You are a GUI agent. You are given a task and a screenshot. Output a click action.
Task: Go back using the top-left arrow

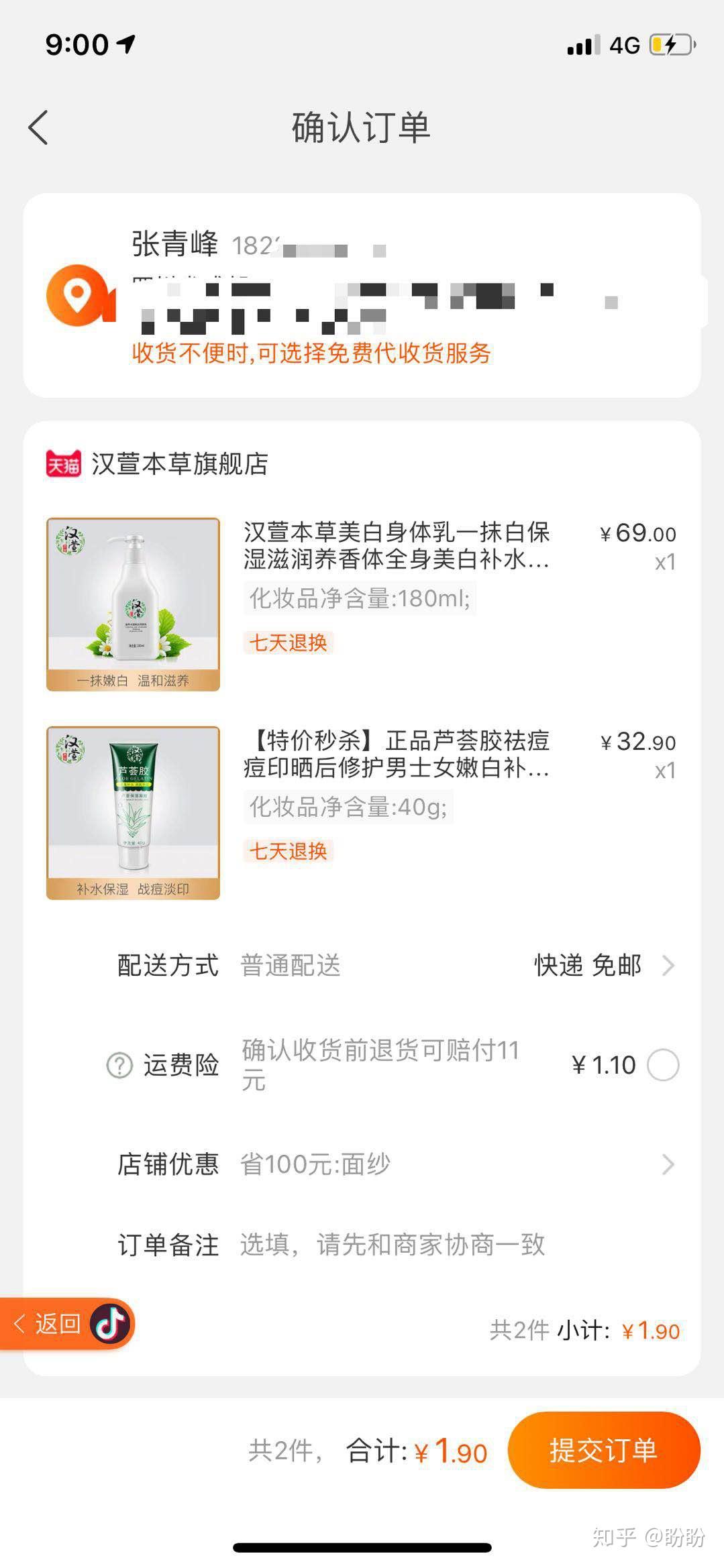tap(38, 127)
